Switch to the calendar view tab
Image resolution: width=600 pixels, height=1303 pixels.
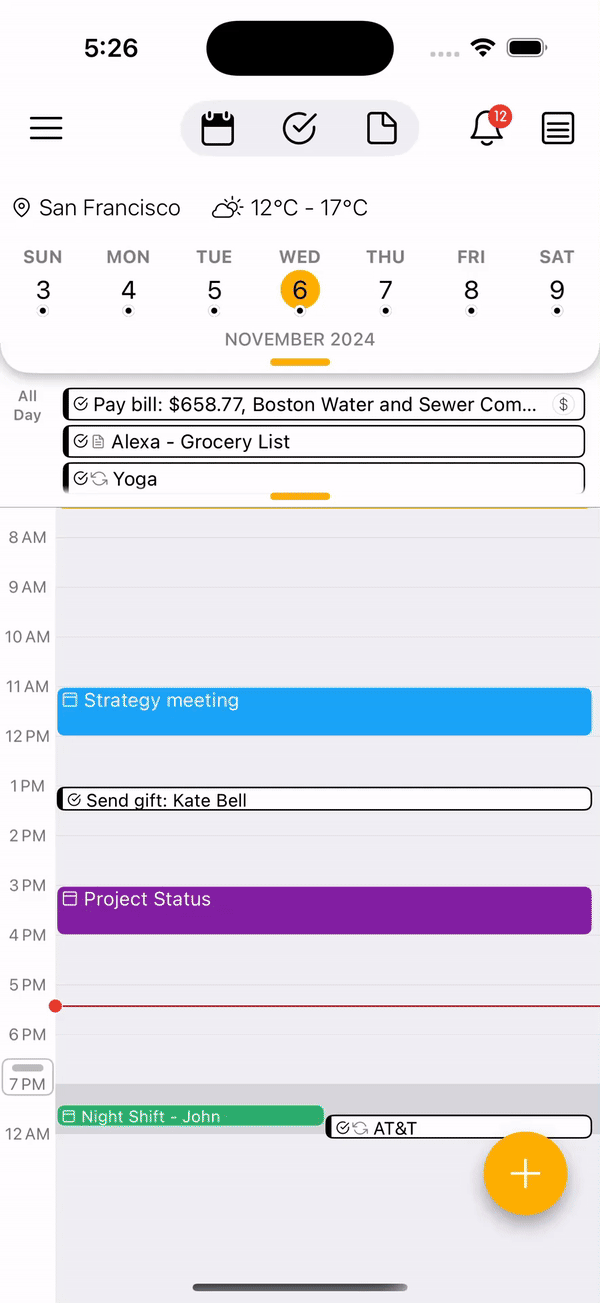[x=217, y=129]
